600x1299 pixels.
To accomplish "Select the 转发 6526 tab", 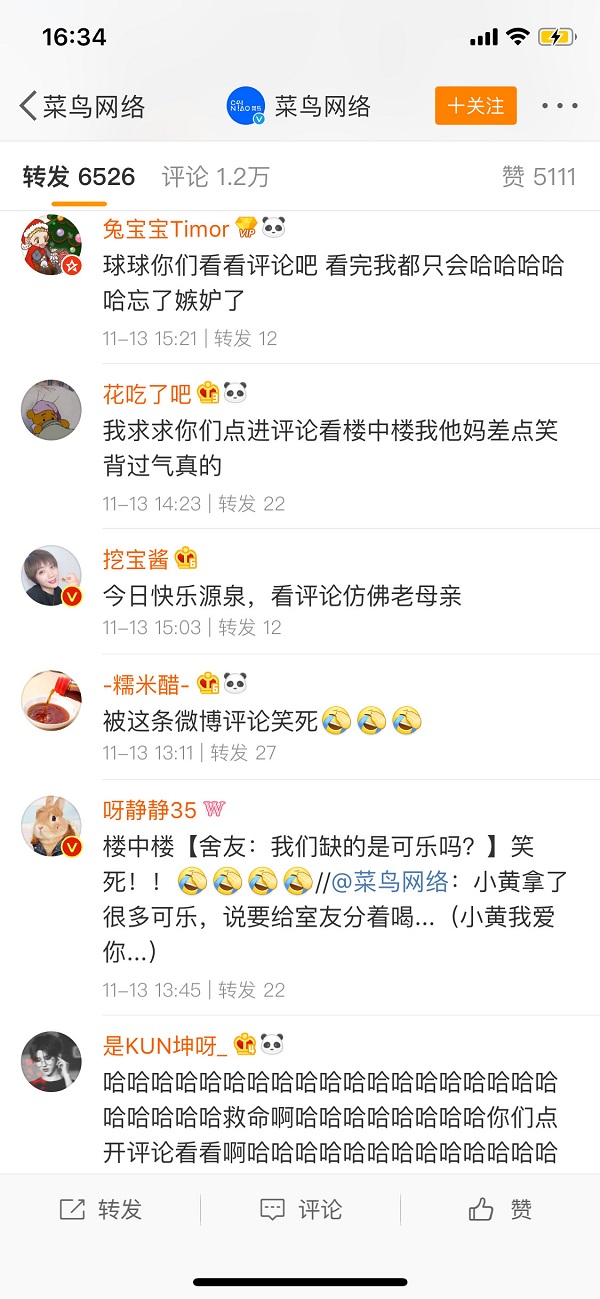I will click(79, 177).
